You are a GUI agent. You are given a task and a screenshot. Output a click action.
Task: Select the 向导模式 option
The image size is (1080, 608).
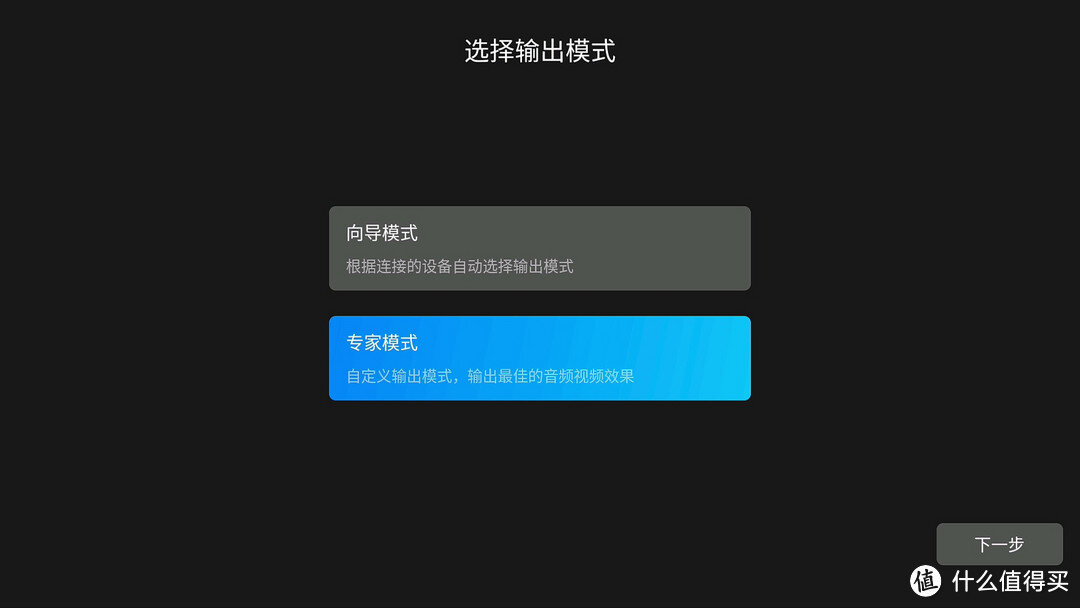(539, 248)
